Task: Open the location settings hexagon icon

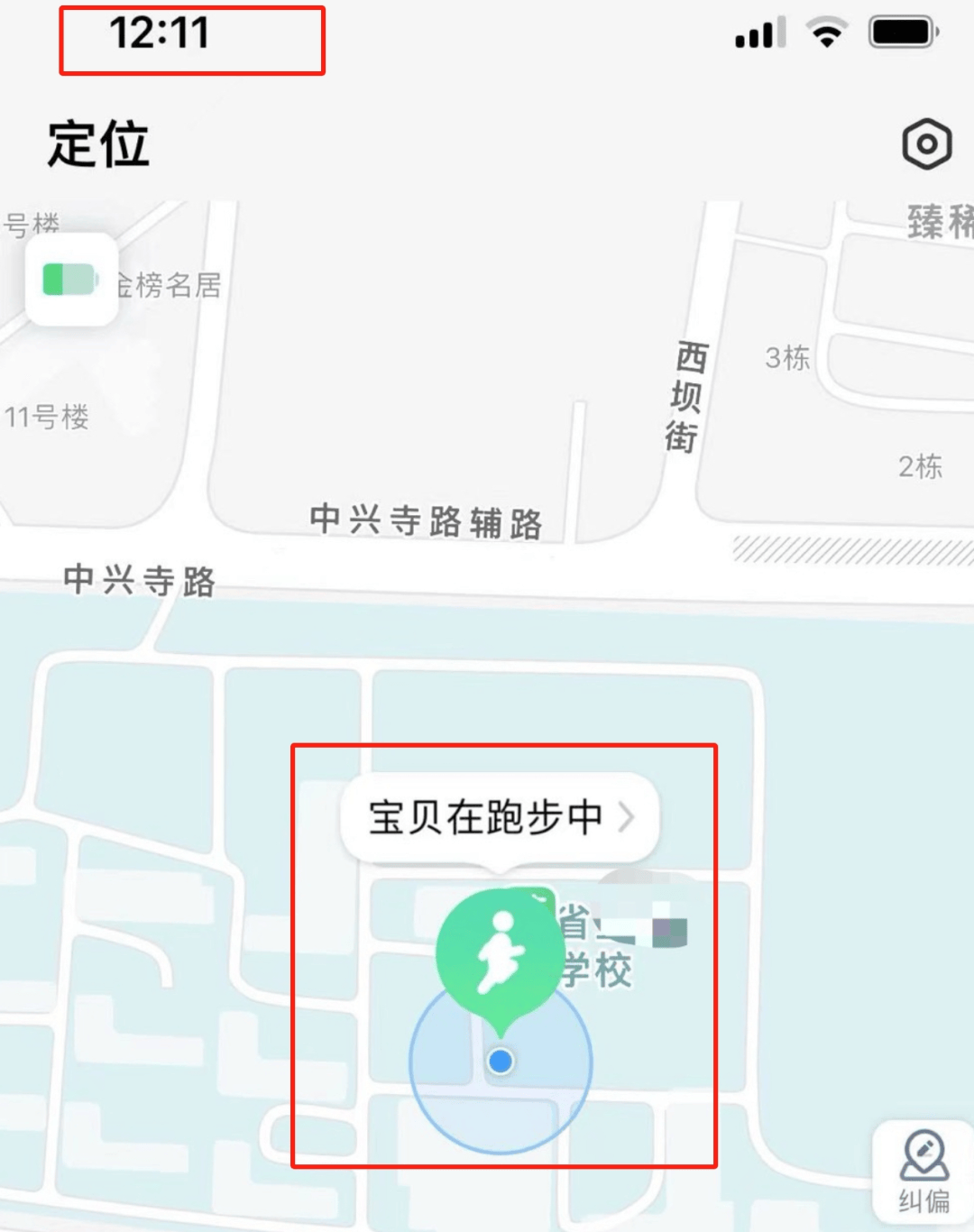Action: 925,143
